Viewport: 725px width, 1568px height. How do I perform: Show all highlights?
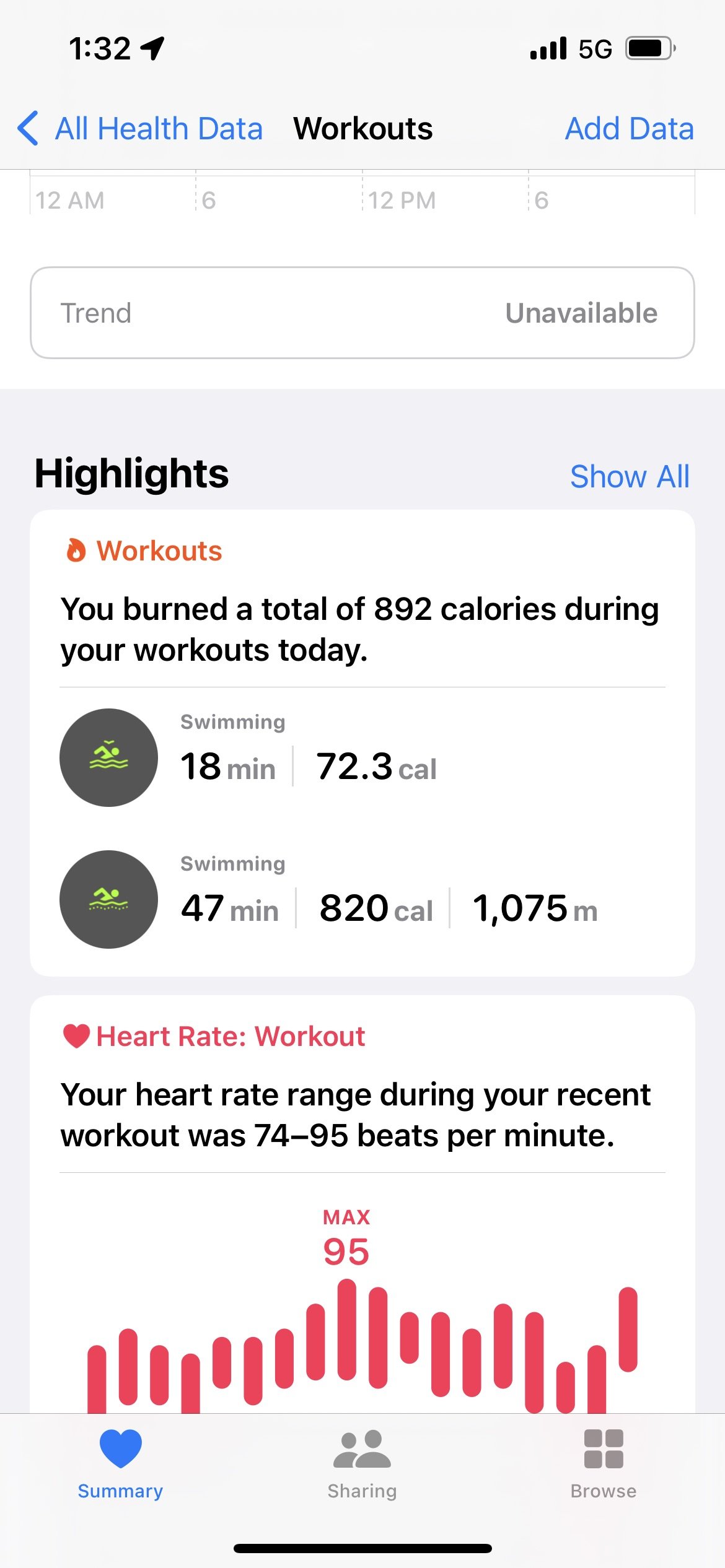pos(629,477)
